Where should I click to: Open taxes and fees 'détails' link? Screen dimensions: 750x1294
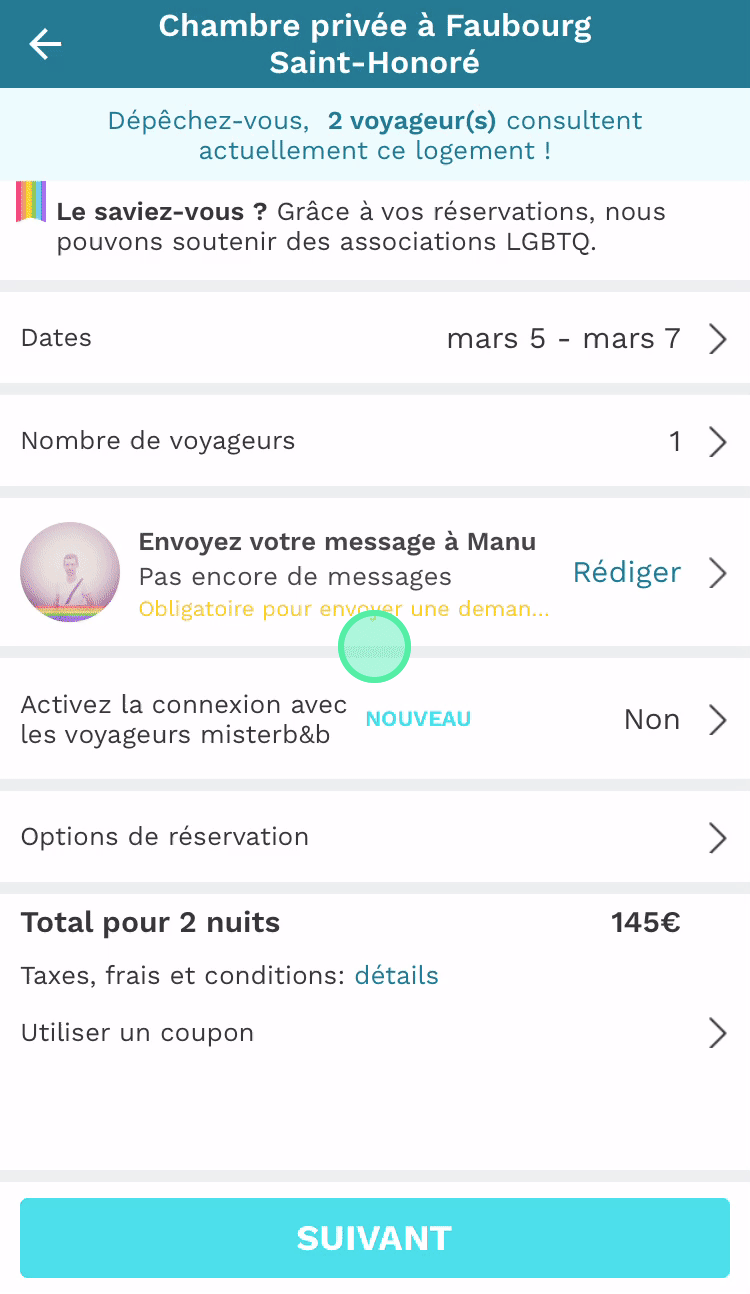pos(396,976)
